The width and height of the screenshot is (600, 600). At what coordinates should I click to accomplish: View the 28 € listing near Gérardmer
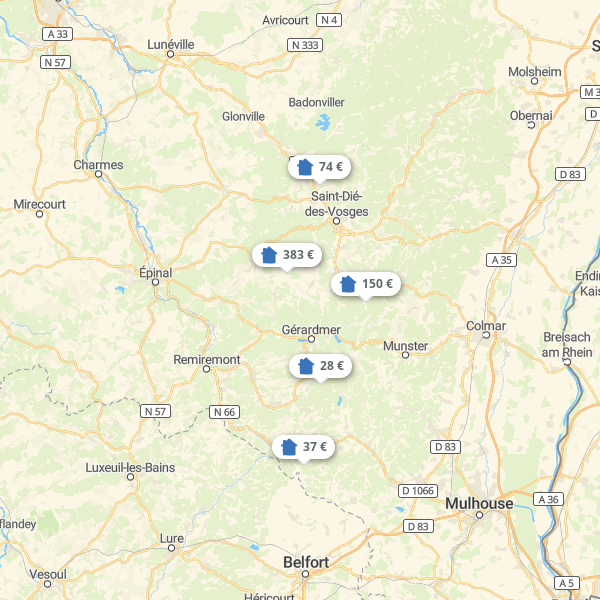coord(321,366)
